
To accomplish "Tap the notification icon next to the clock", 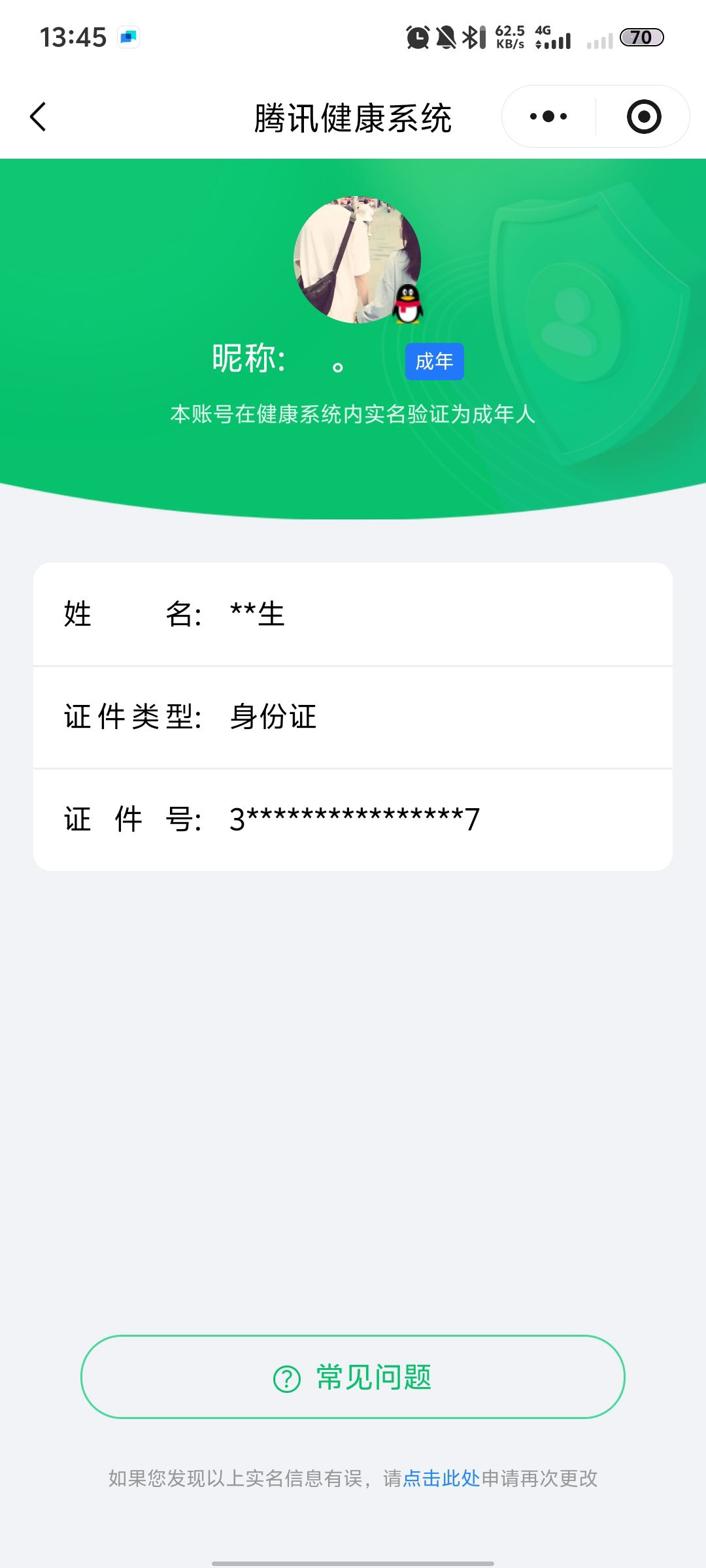I will [x=128, y=37].
